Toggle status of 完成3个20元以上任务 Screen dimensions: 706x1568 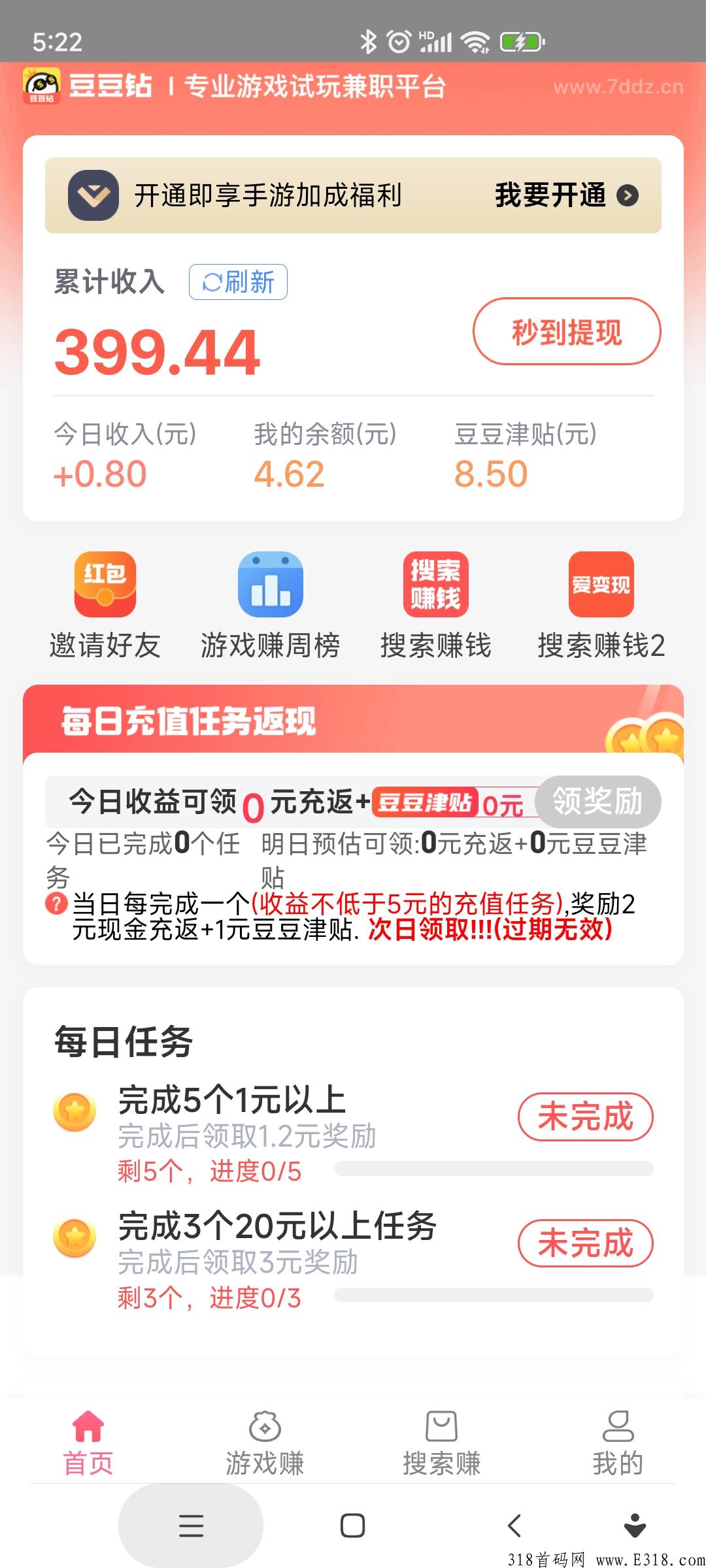(585, 1245)
